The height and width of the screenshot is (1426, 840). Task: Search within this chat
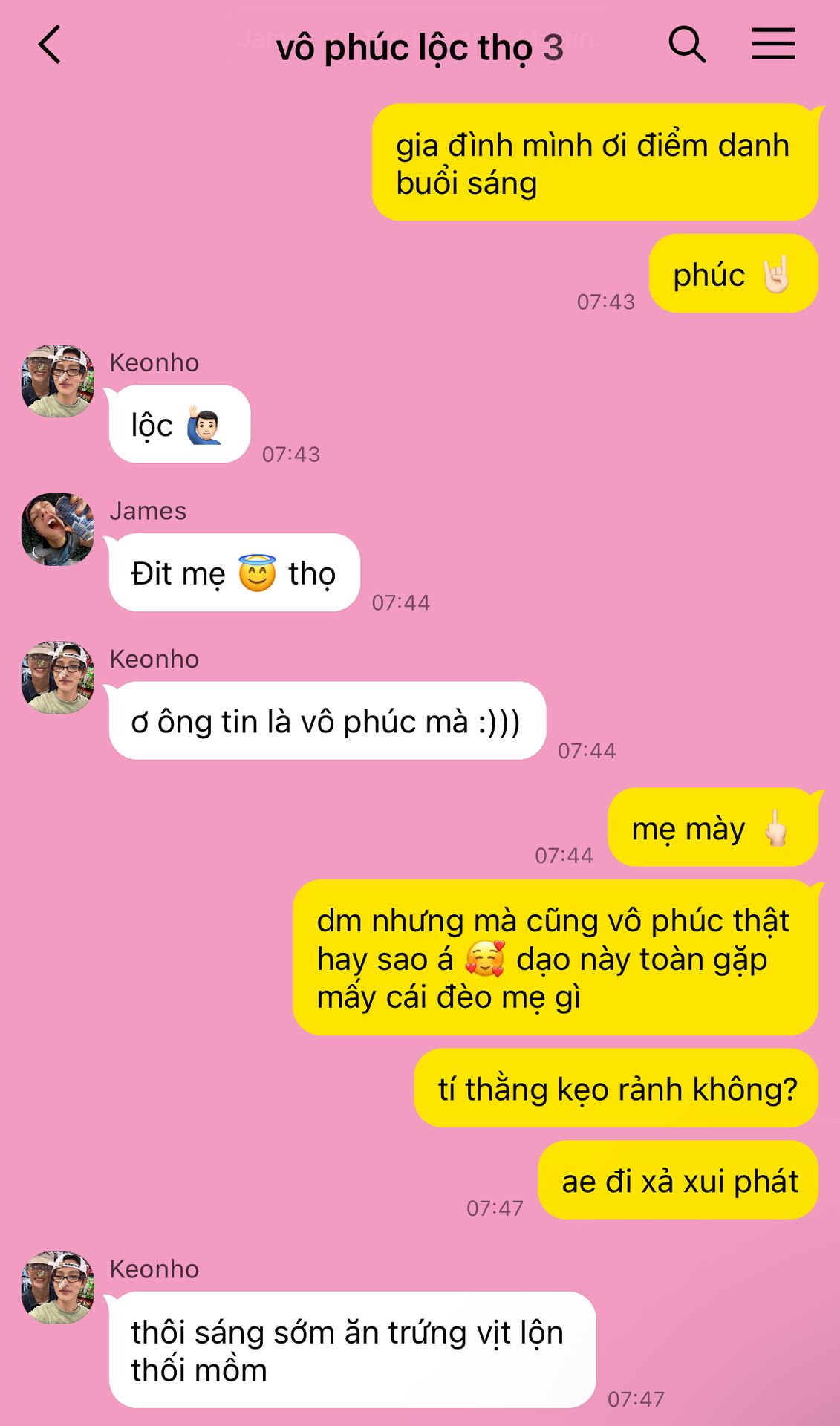click(686, 45)
